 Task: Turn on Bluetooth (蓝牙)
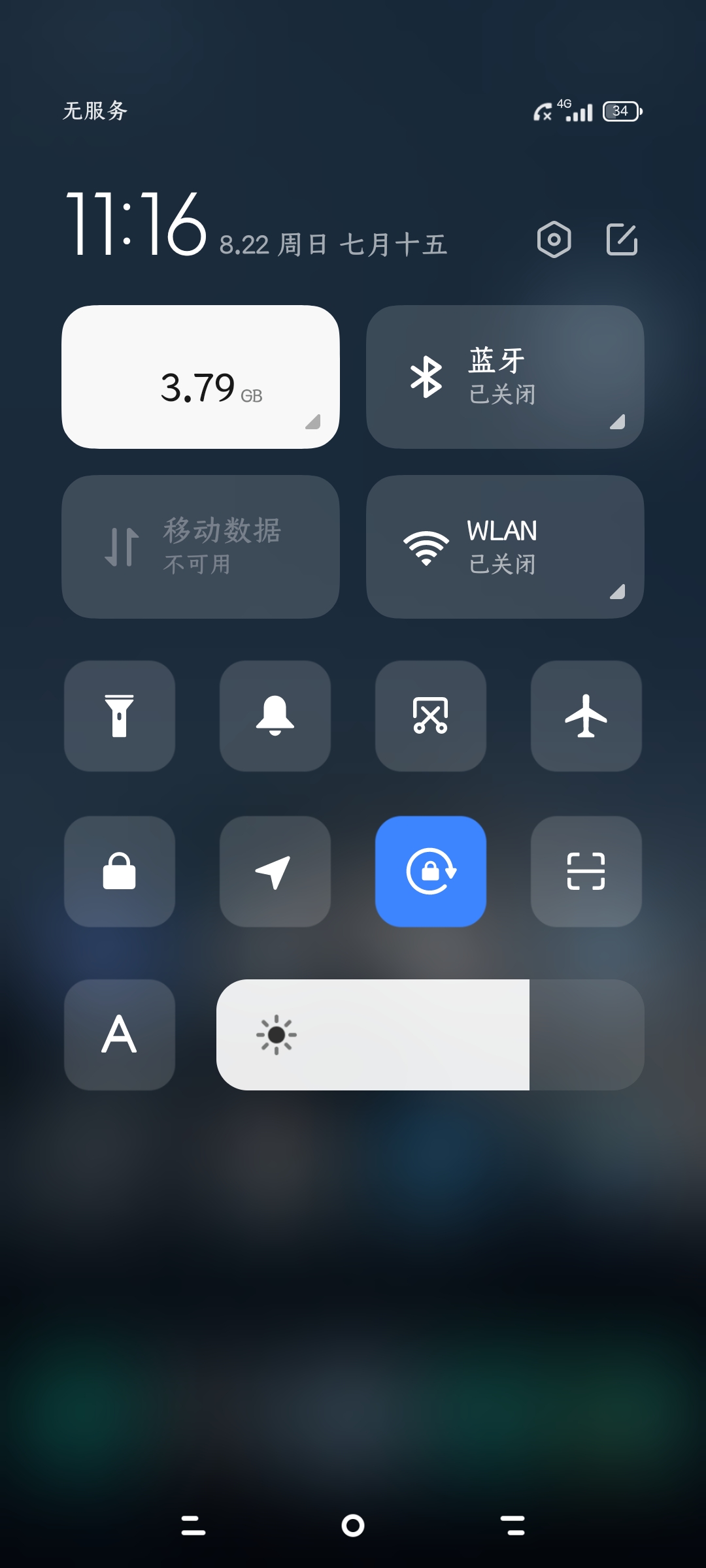point(505,377)
